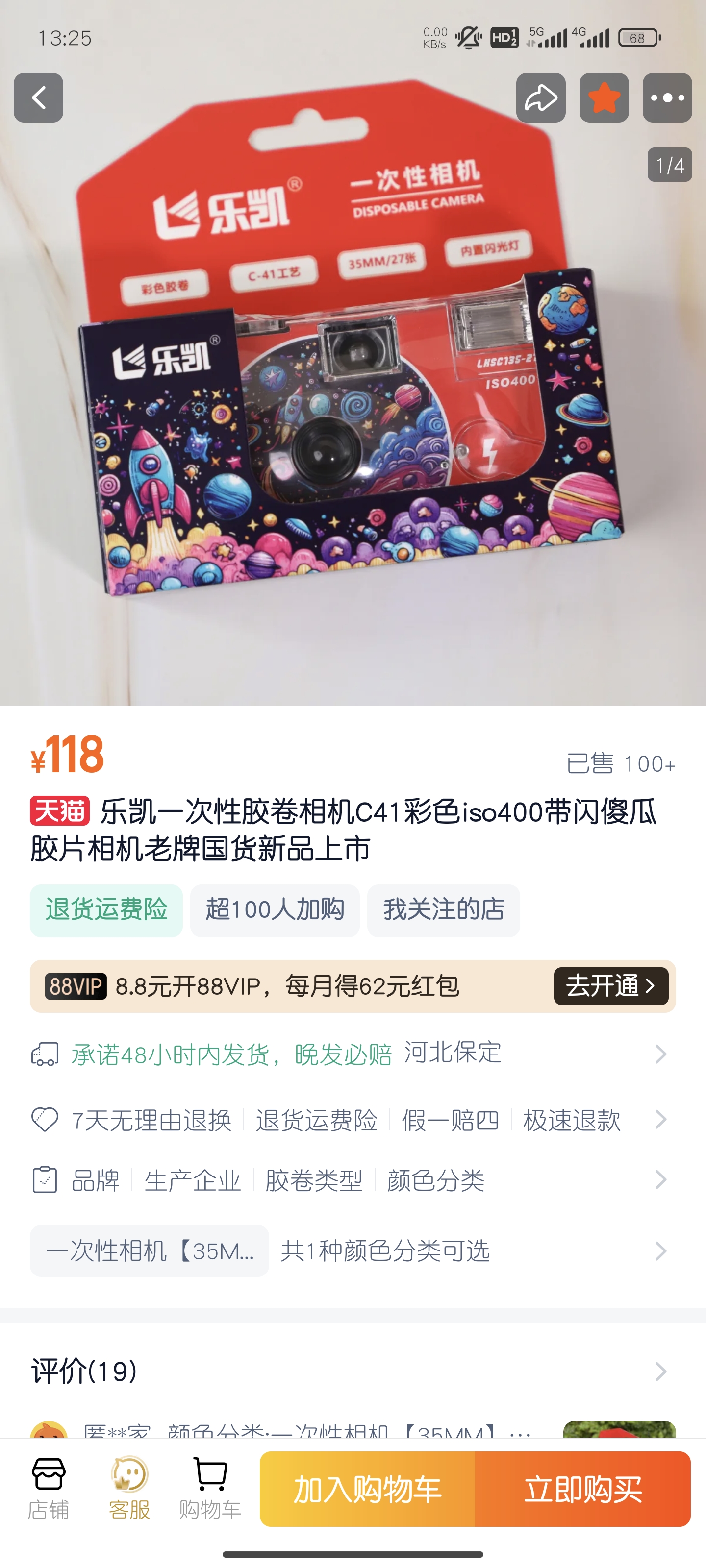
Task: View the 7天无理由退换 service guarantees
Action: 353,1119
